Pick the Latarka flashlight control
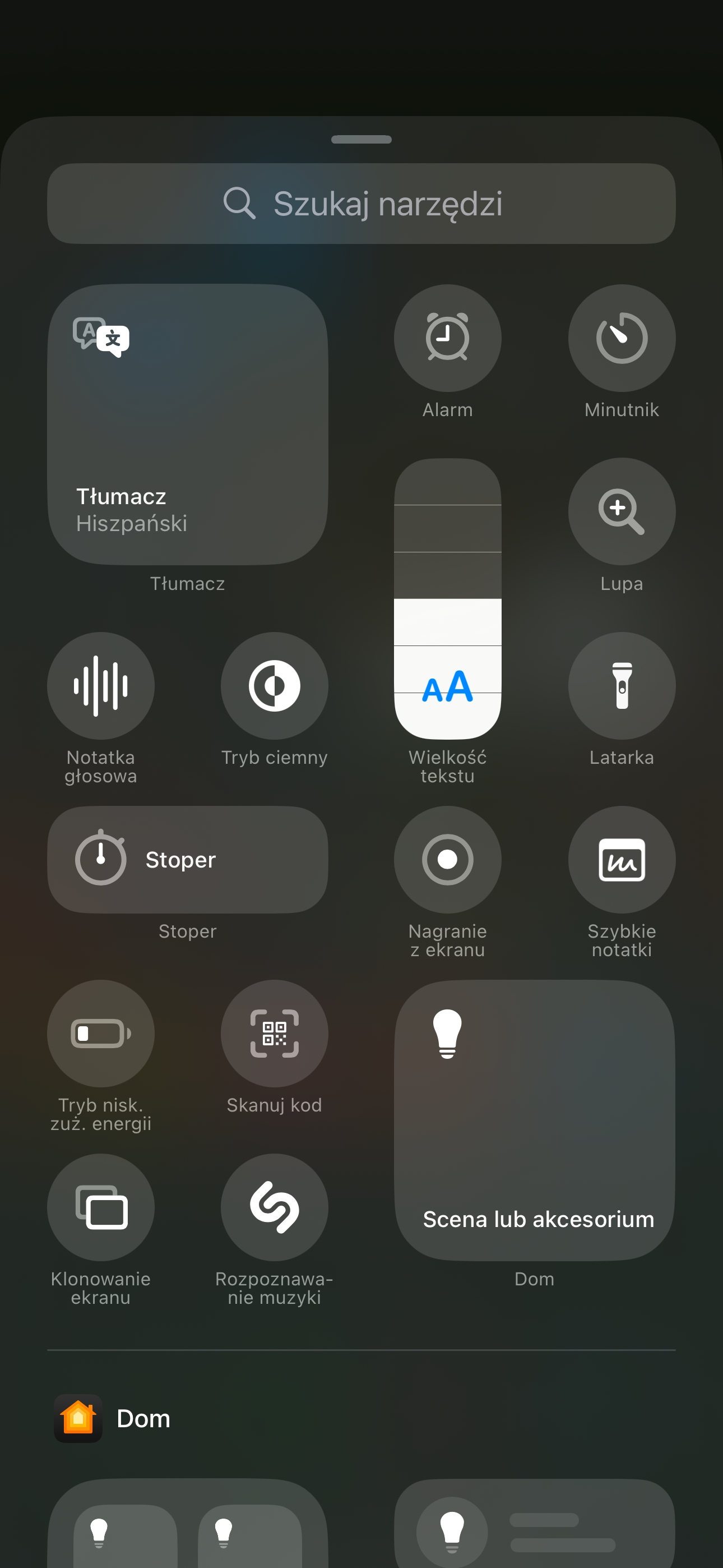 [622, 685]
